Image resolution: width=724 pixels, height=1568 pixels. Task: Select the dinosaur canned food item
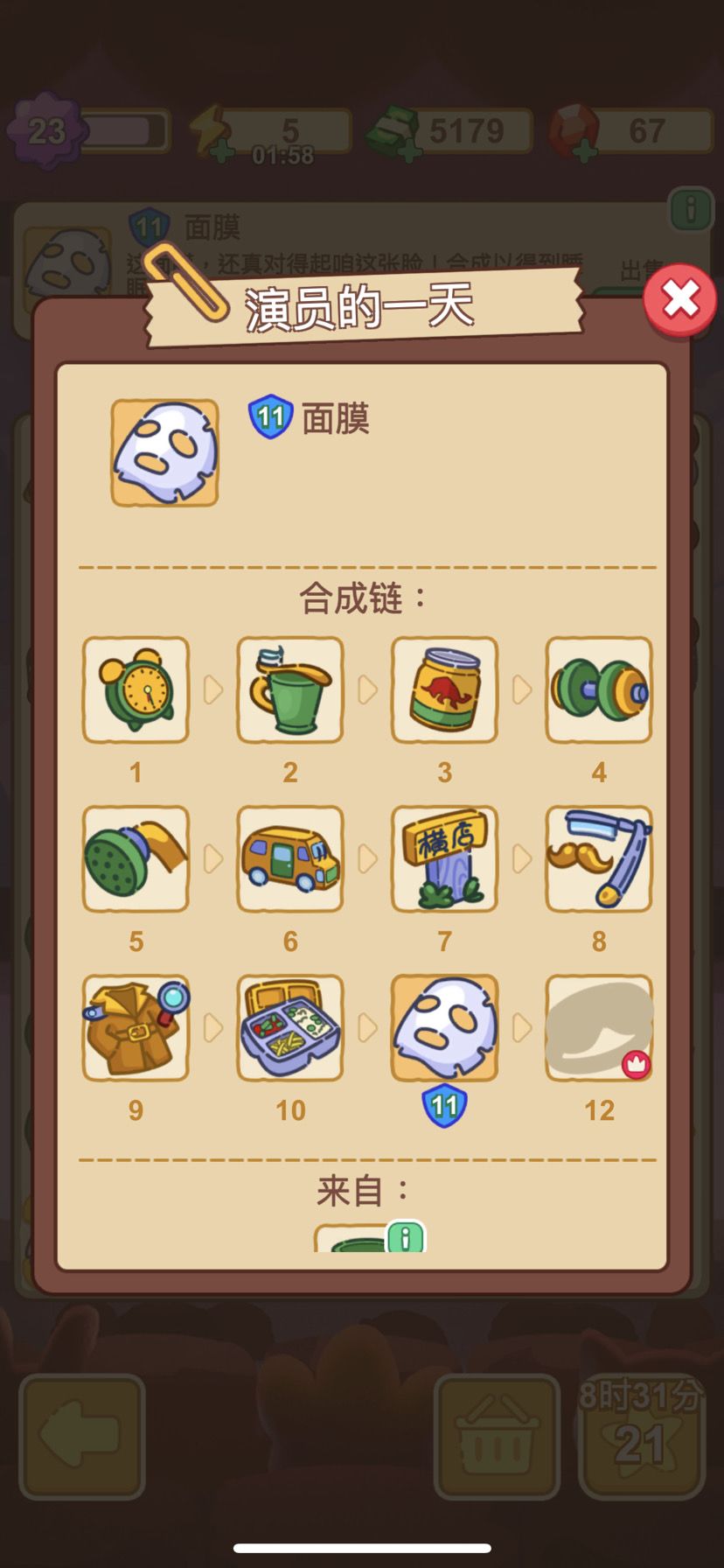tap(444, 689)
